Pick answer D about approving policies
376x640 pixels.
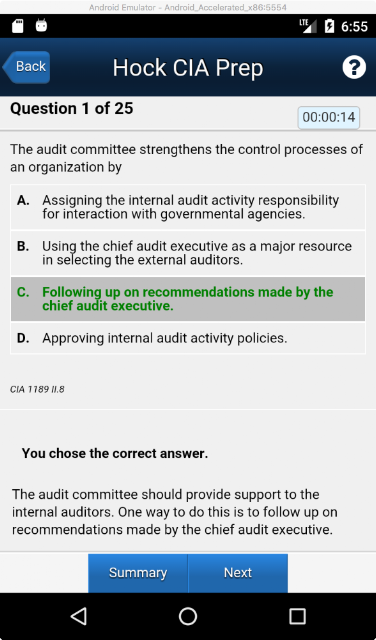click(x=188, y=338)
